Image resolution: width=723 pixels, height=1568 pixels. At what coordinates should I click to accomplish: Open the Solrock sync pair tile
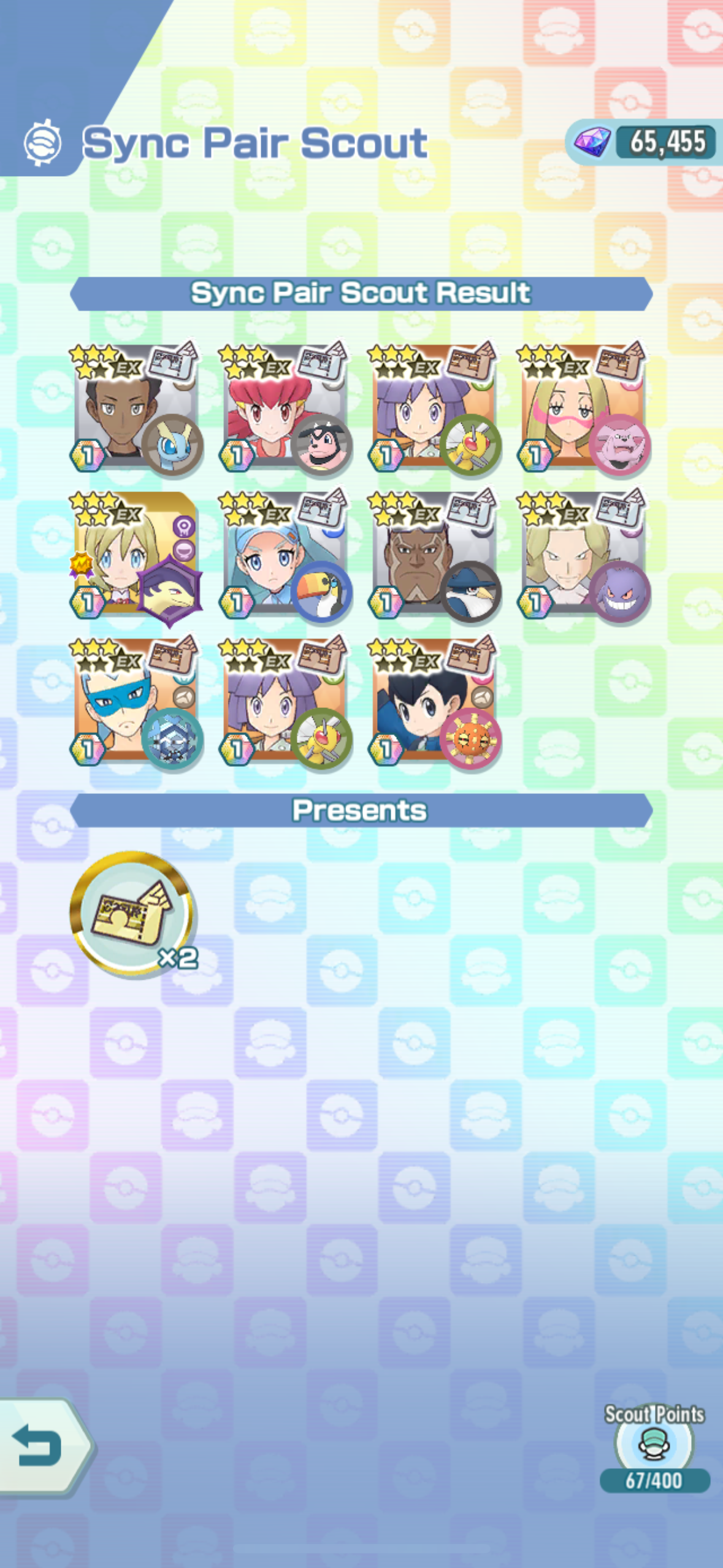434,702
